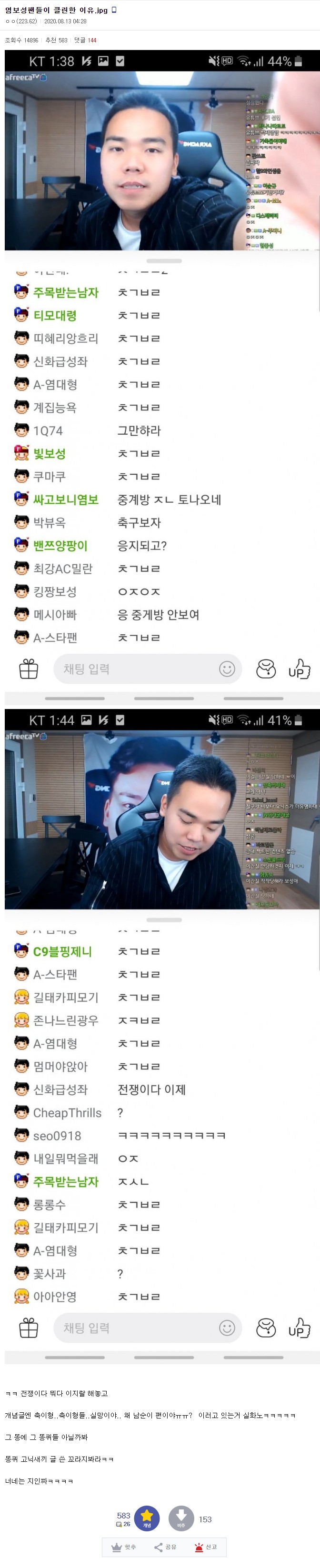Tap the 힛추 crown button

(x=123, y=1547)
